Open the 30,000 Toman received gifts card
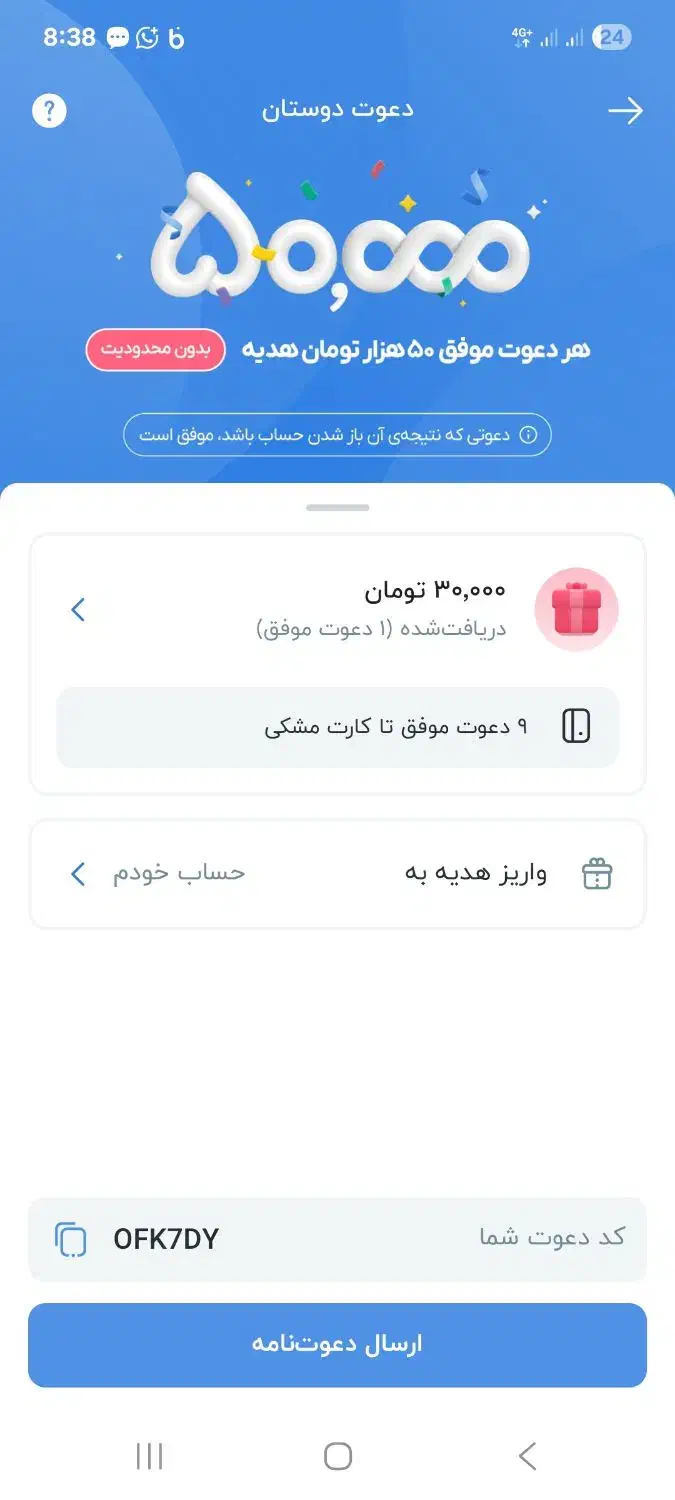 click(x=338, y=609)
